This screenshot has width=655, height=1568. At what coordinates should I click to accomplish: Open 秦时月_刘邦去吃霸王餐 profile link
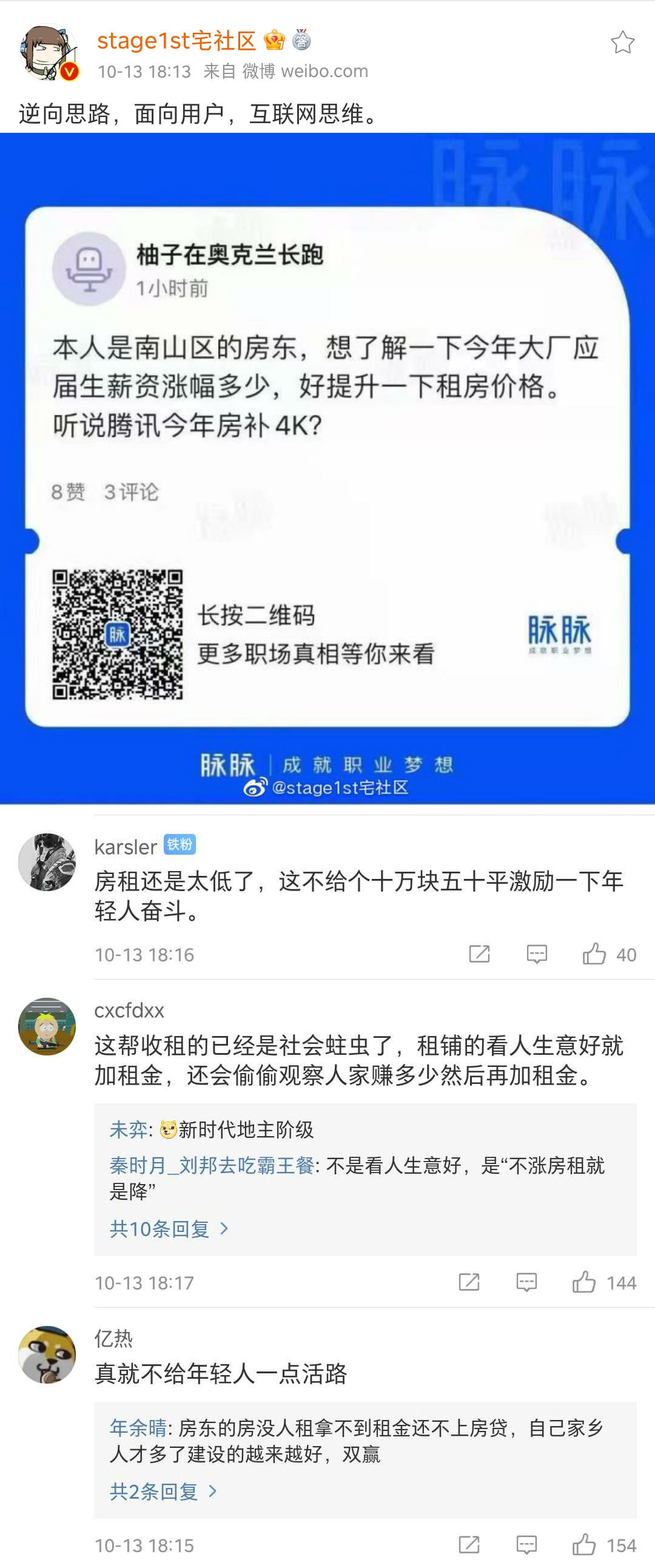click(x=211, y=1165)
